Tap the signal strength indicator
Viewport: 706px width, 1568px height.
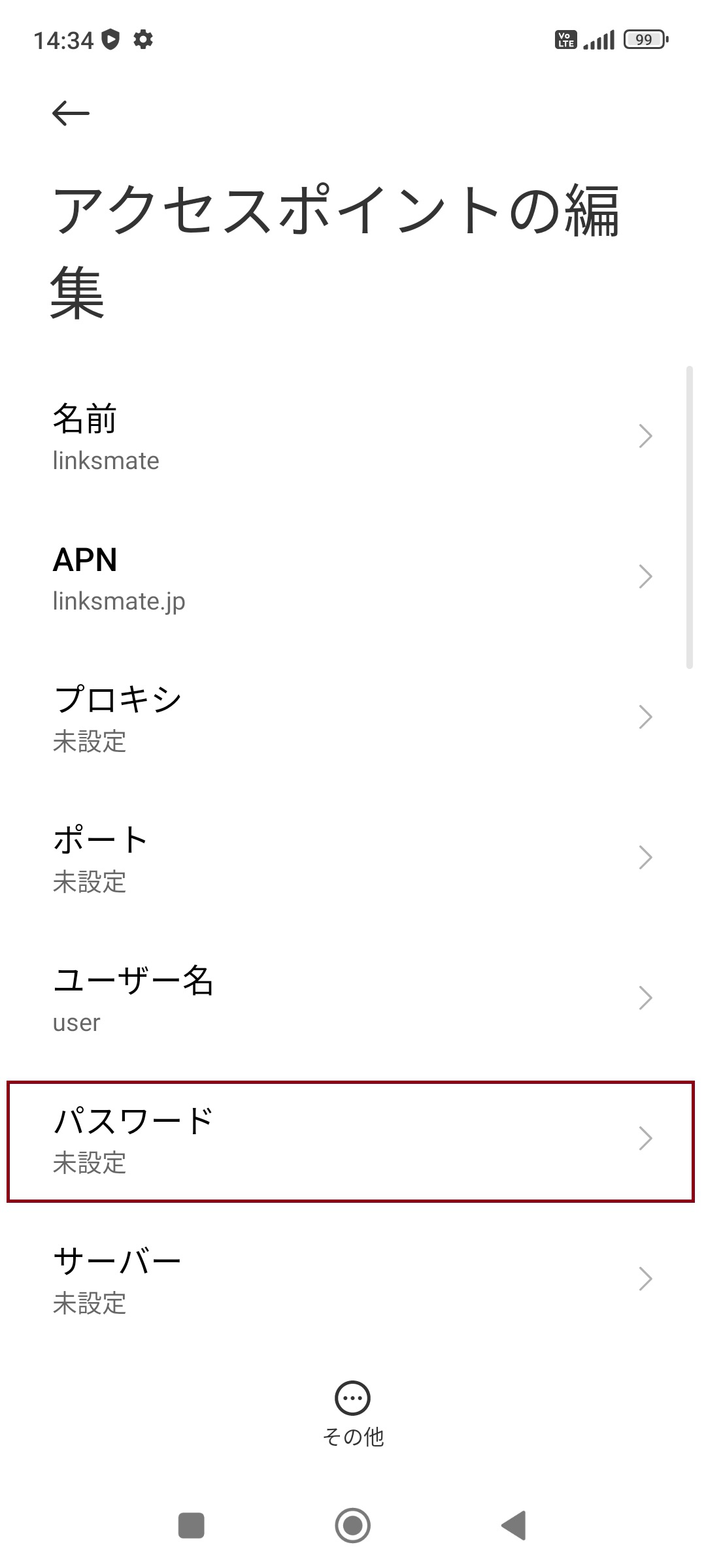coord(599,39)
